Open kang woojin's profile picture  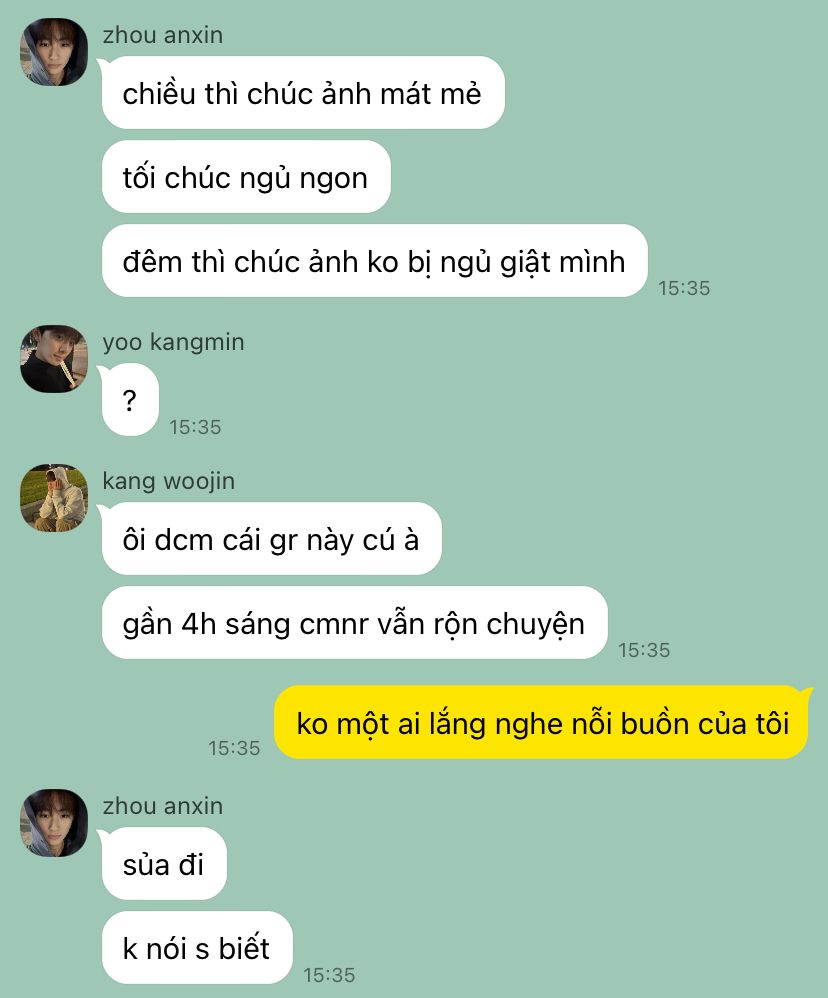[x=54, y=498]
